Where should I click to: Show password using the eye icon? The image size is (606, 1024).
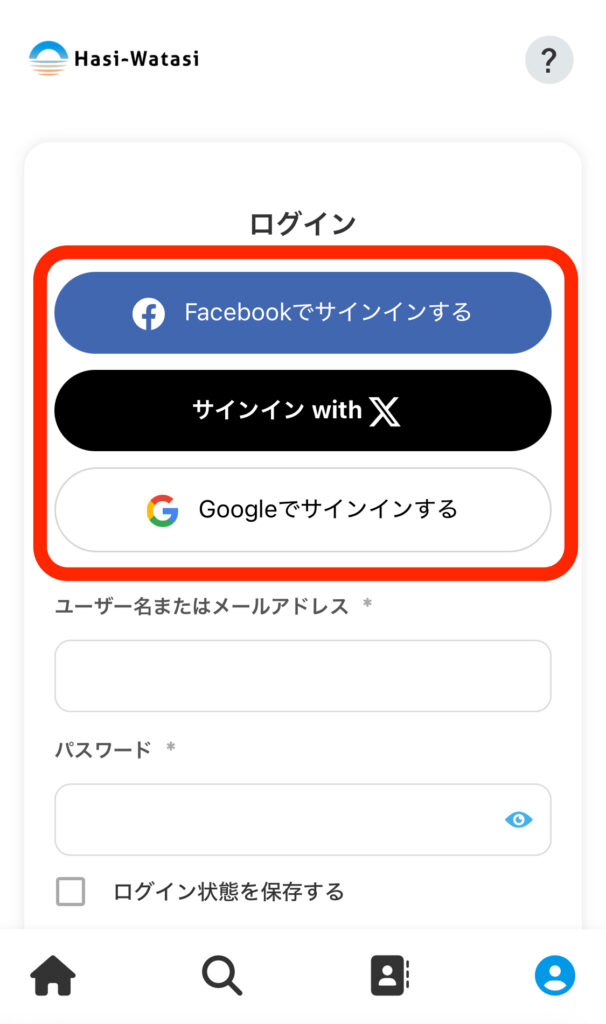[x=518, y=820]
